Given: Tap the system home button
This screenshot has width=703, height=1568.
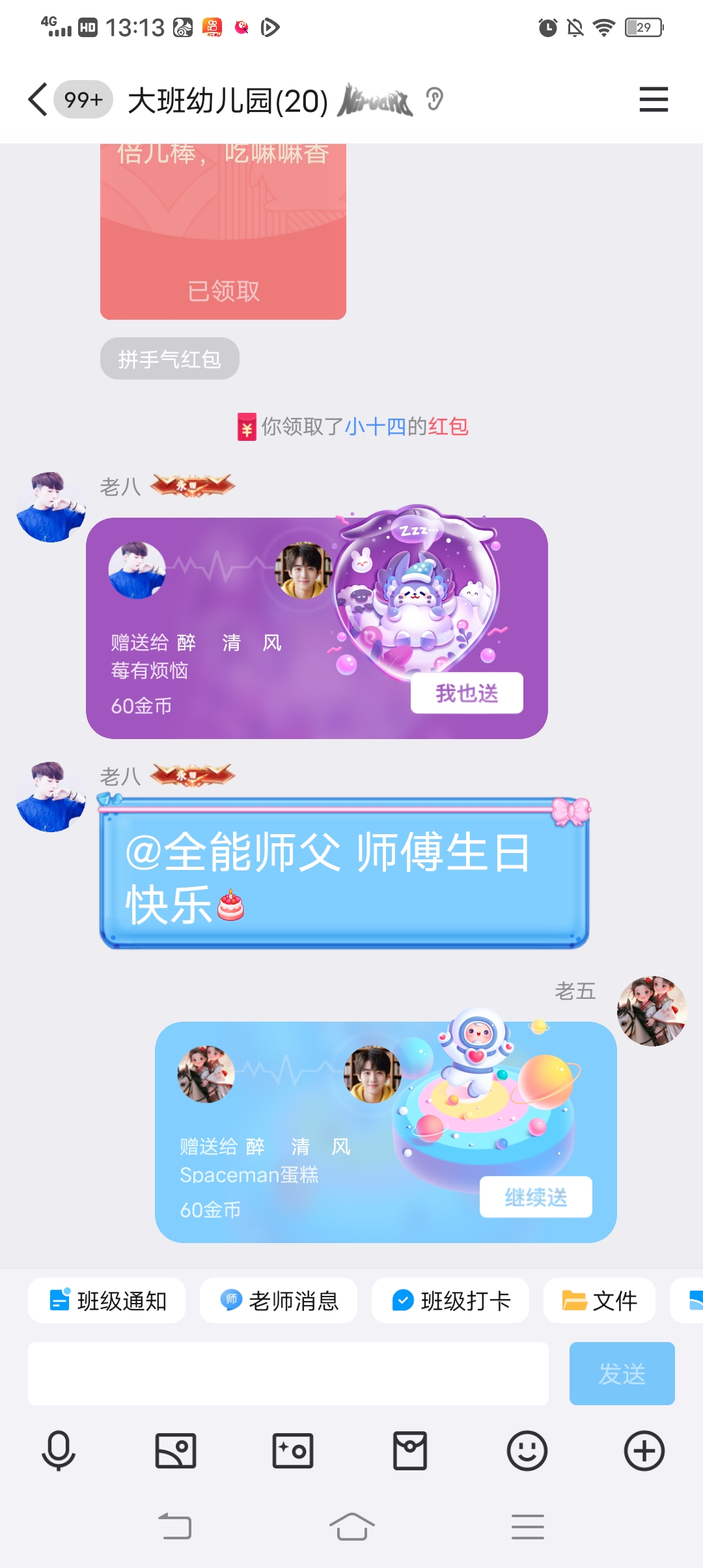Looking at the screenshot, I should pyautogui.click(x=351, y=1526).
